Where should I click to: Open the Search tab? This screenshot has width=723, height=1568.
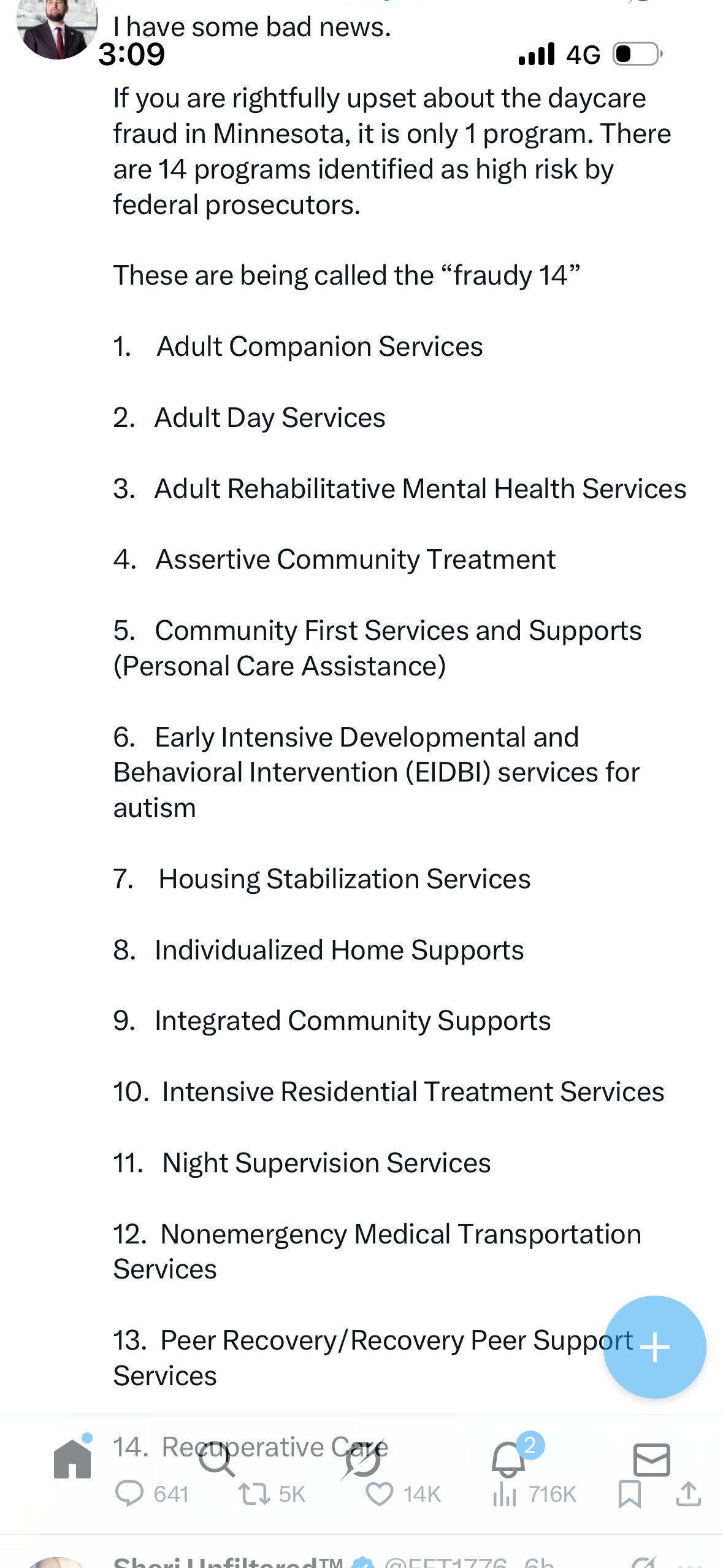216,1459
